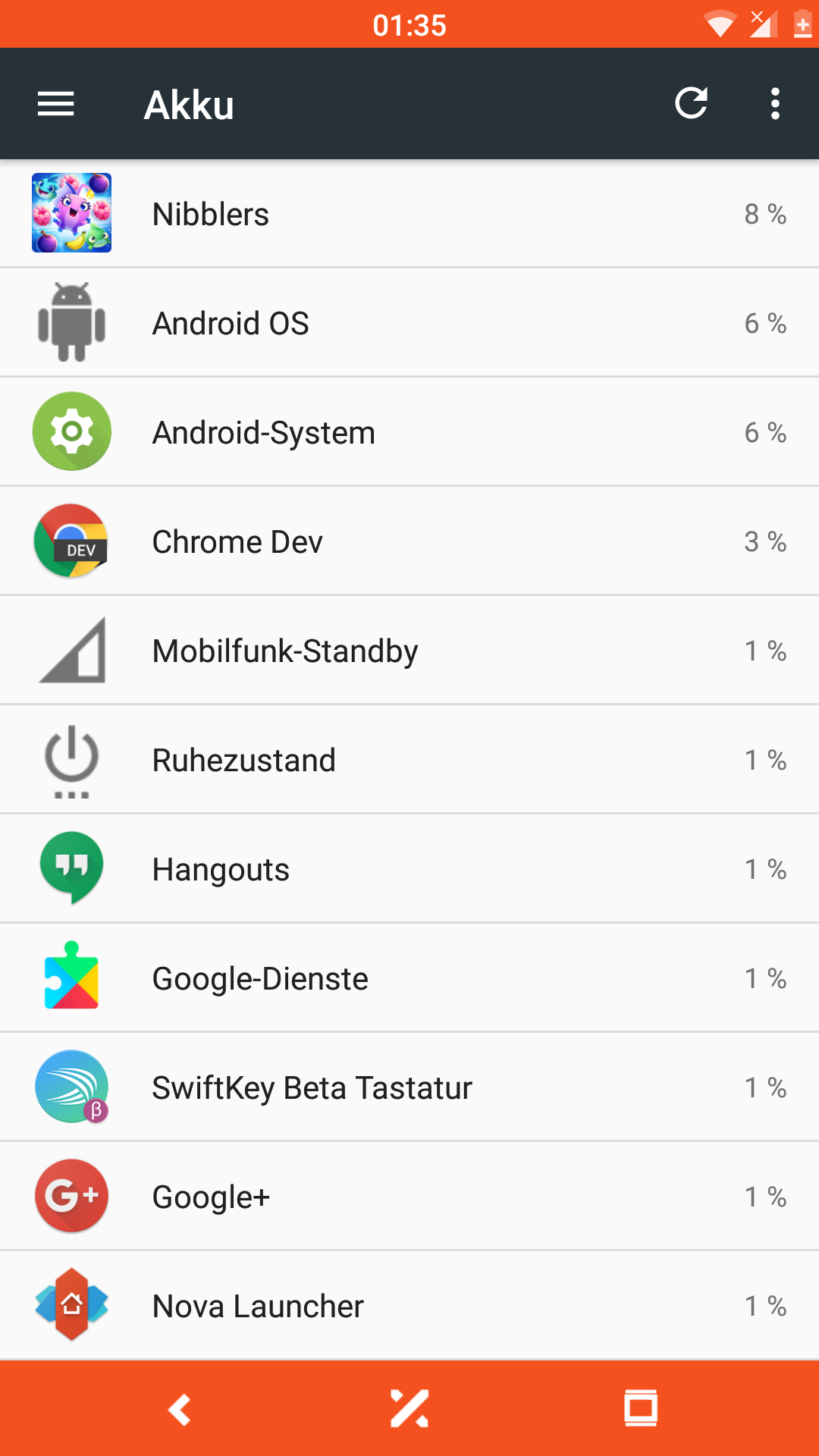Show Nova Launcher battery details
Screen dimensions: 819x1456
tap(409, 1306)
